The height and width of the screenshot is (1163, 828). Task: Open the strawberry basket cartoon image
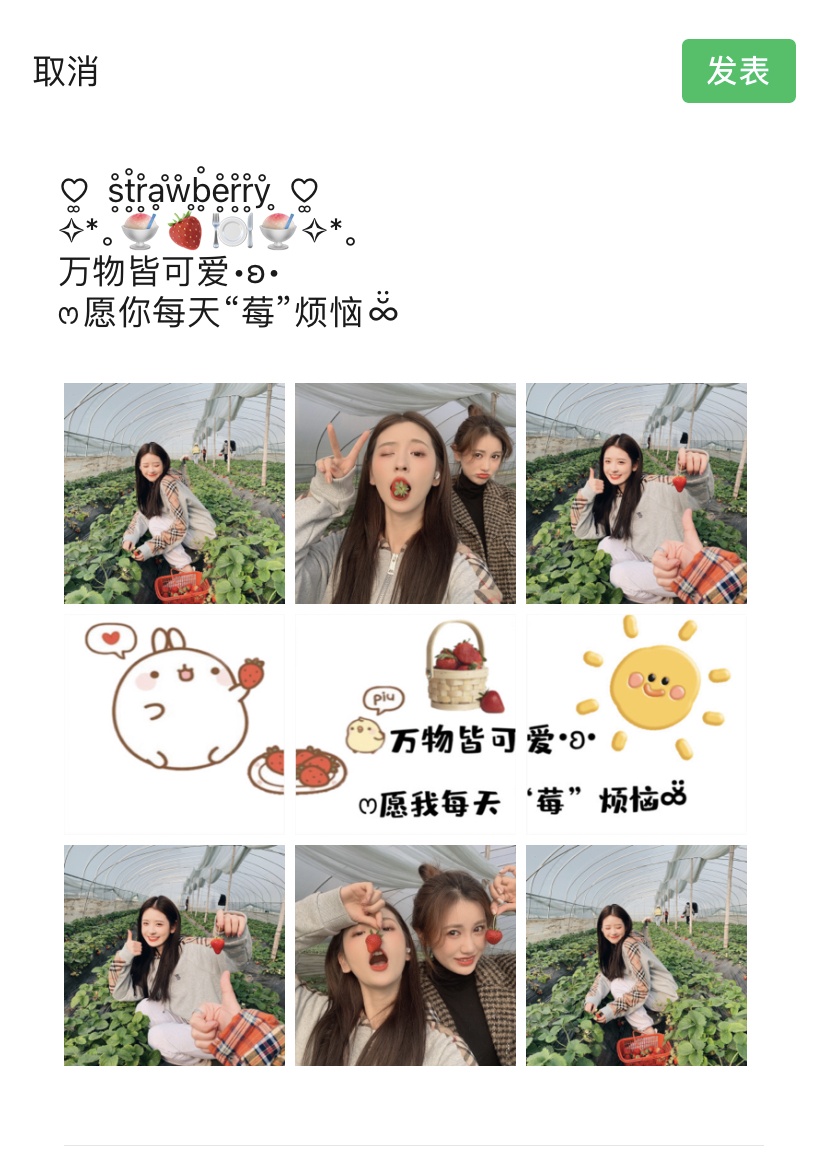pos(405,724)
